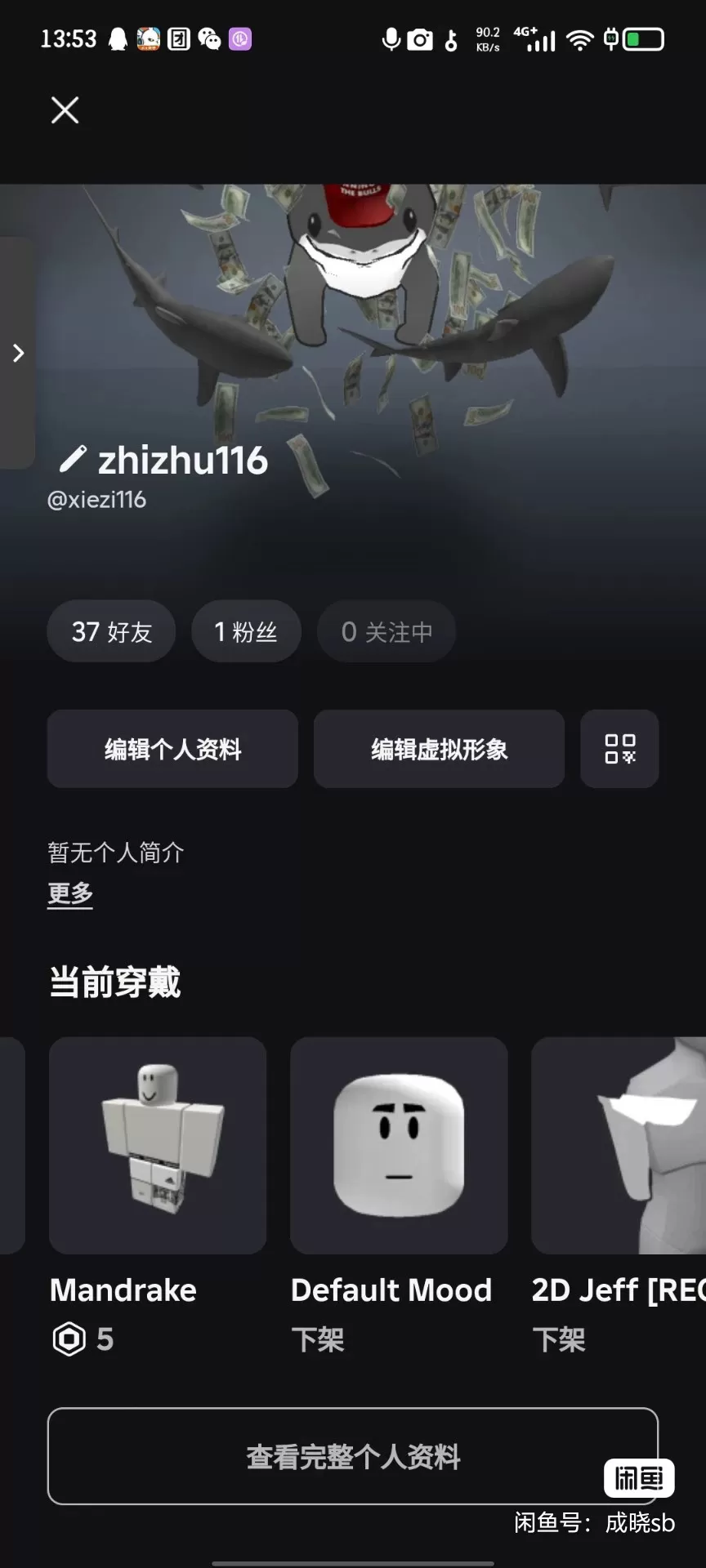Open 编辑虚拟形象 avatar editor
The image size is (706, 1568).
tap(439, 749)
